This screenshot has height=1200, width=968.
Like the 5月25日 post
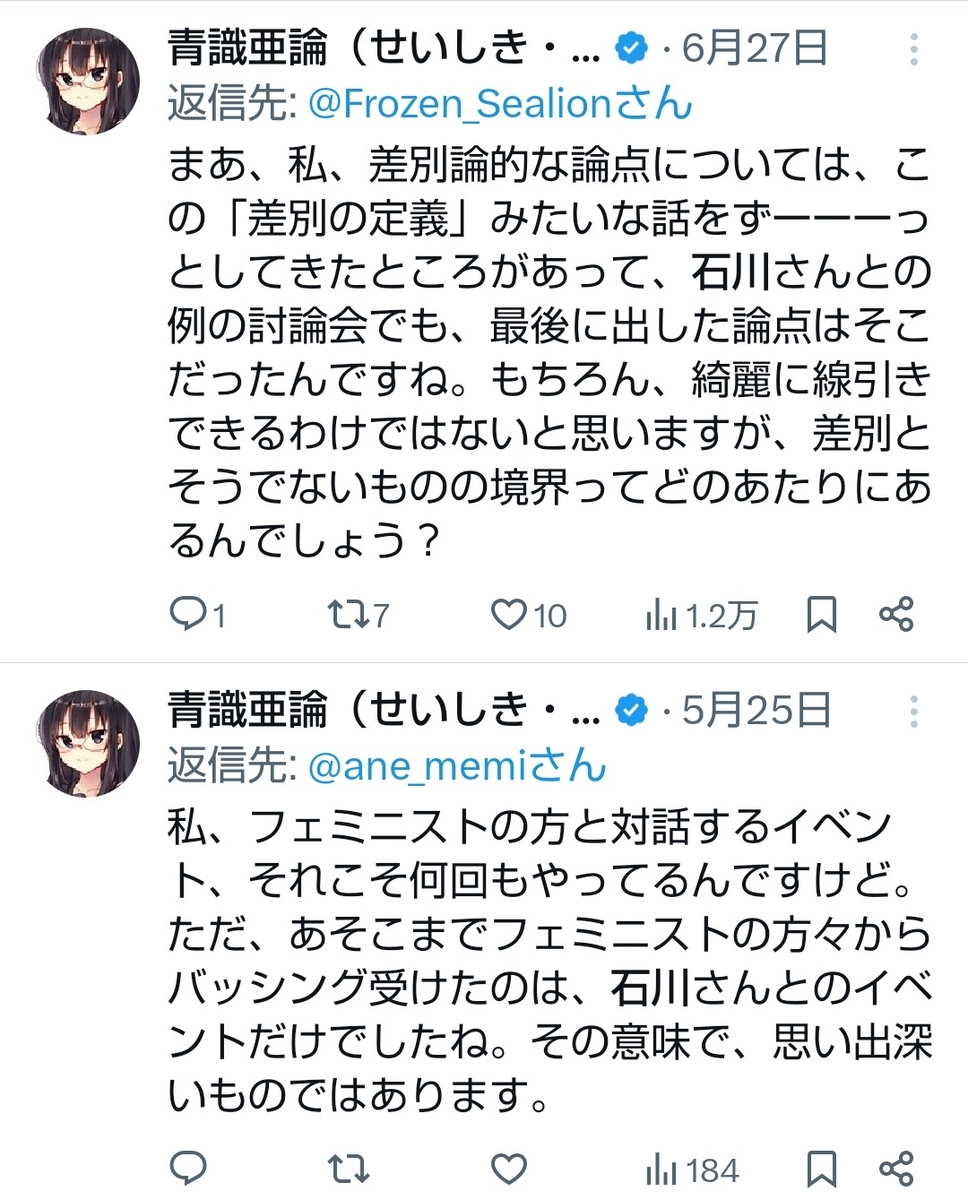[x=510, y=1167]
